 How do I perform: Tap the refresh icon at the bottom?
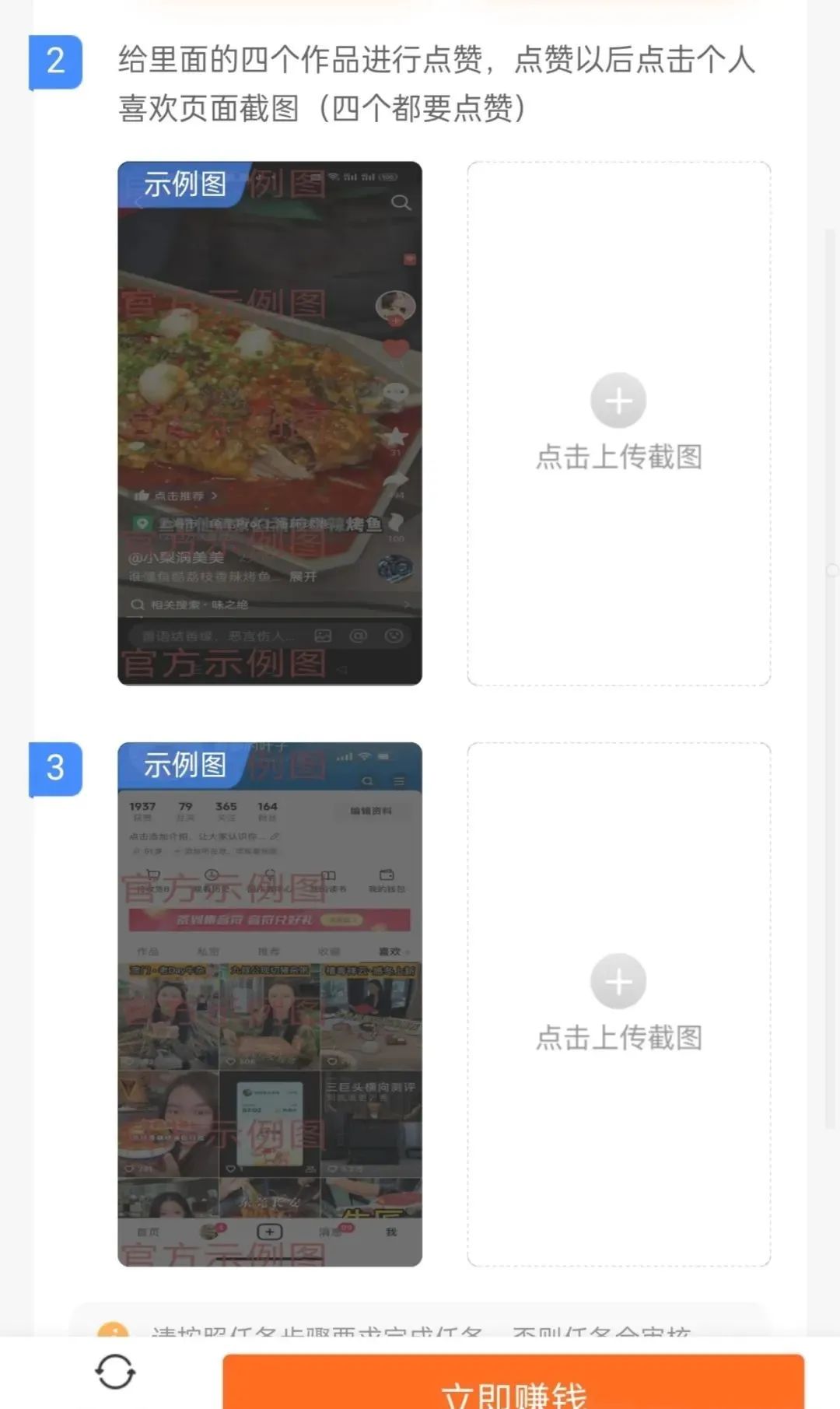point(115,1372)
